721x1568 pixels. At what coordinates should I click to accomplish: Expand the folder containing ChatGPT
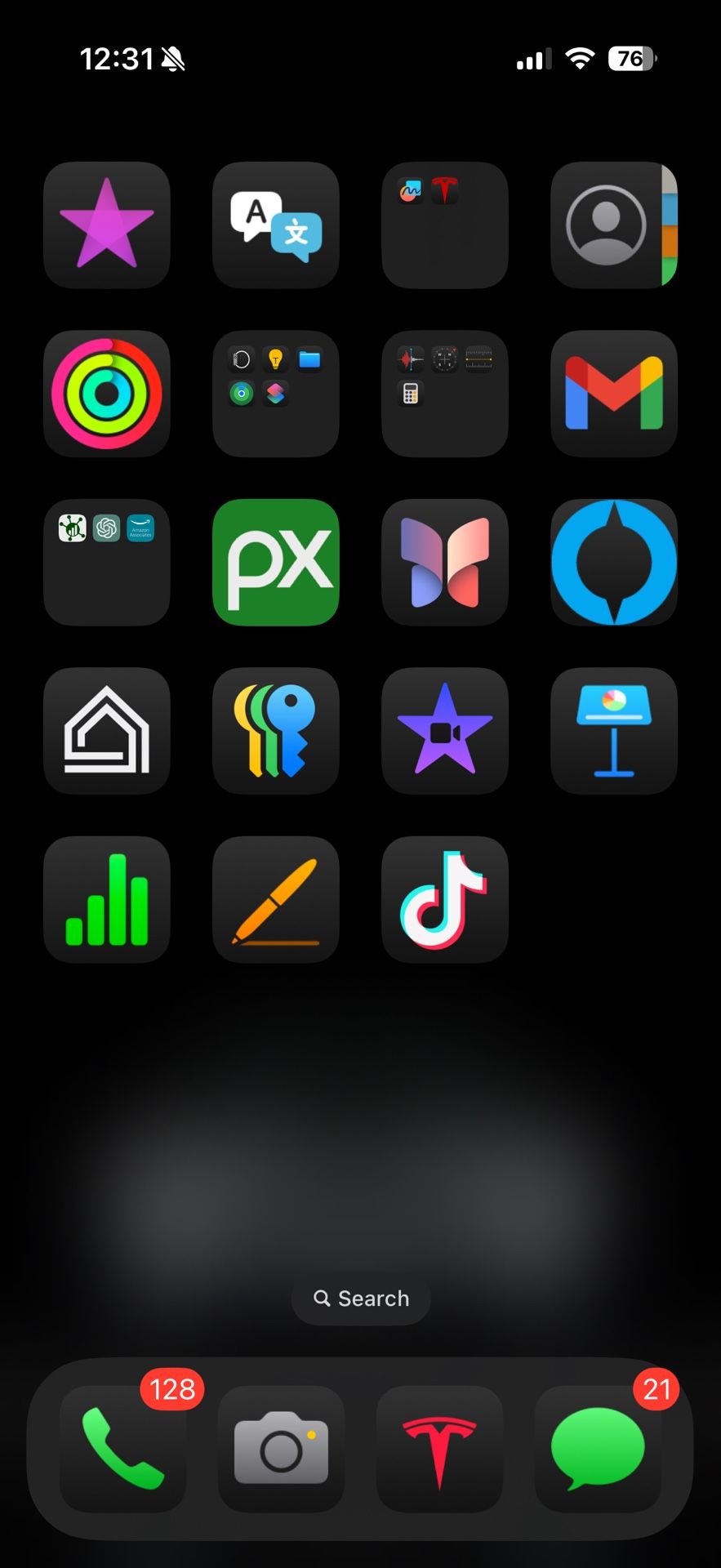[107, 563]
